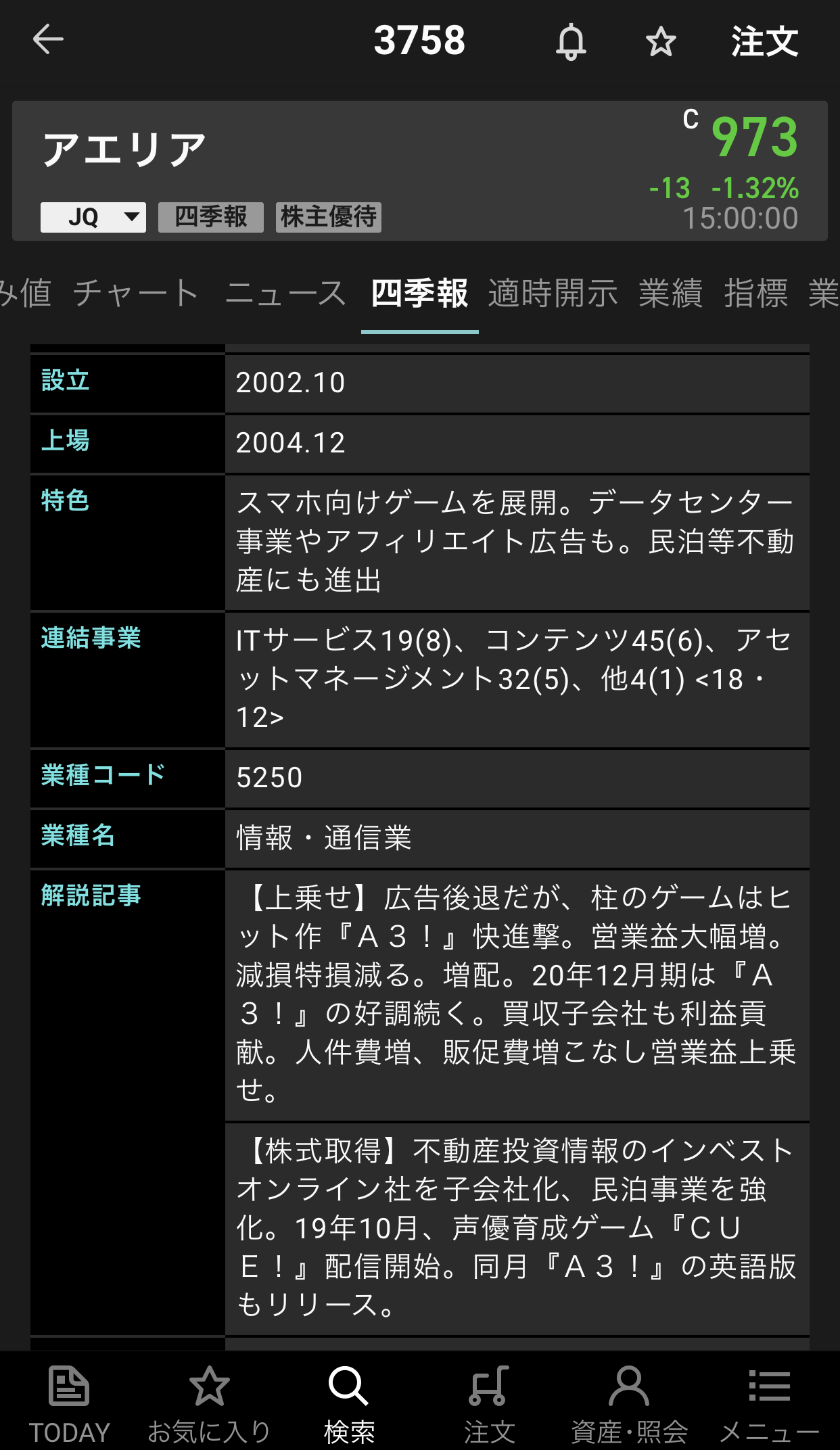The width and height of the screenshot is (840, 1450).
Task: Open the 株主優待 chip
Action: (329, 217)
